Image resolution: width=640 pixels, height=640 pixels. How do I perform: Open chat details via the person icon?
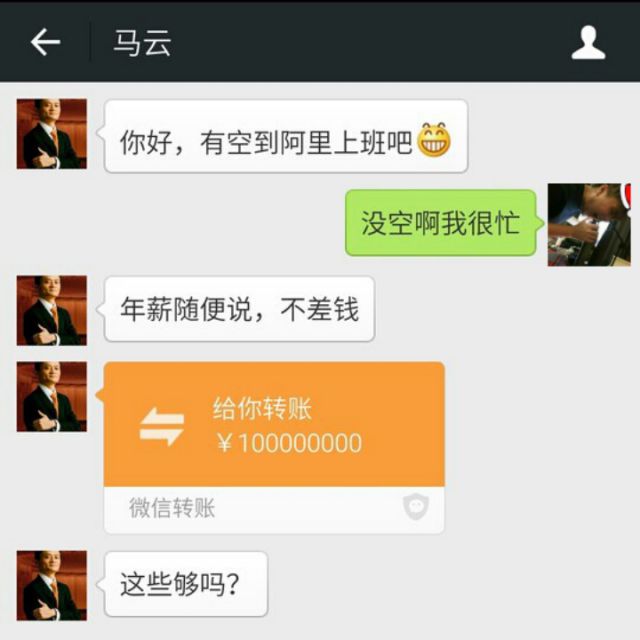[x=588, y=43]
